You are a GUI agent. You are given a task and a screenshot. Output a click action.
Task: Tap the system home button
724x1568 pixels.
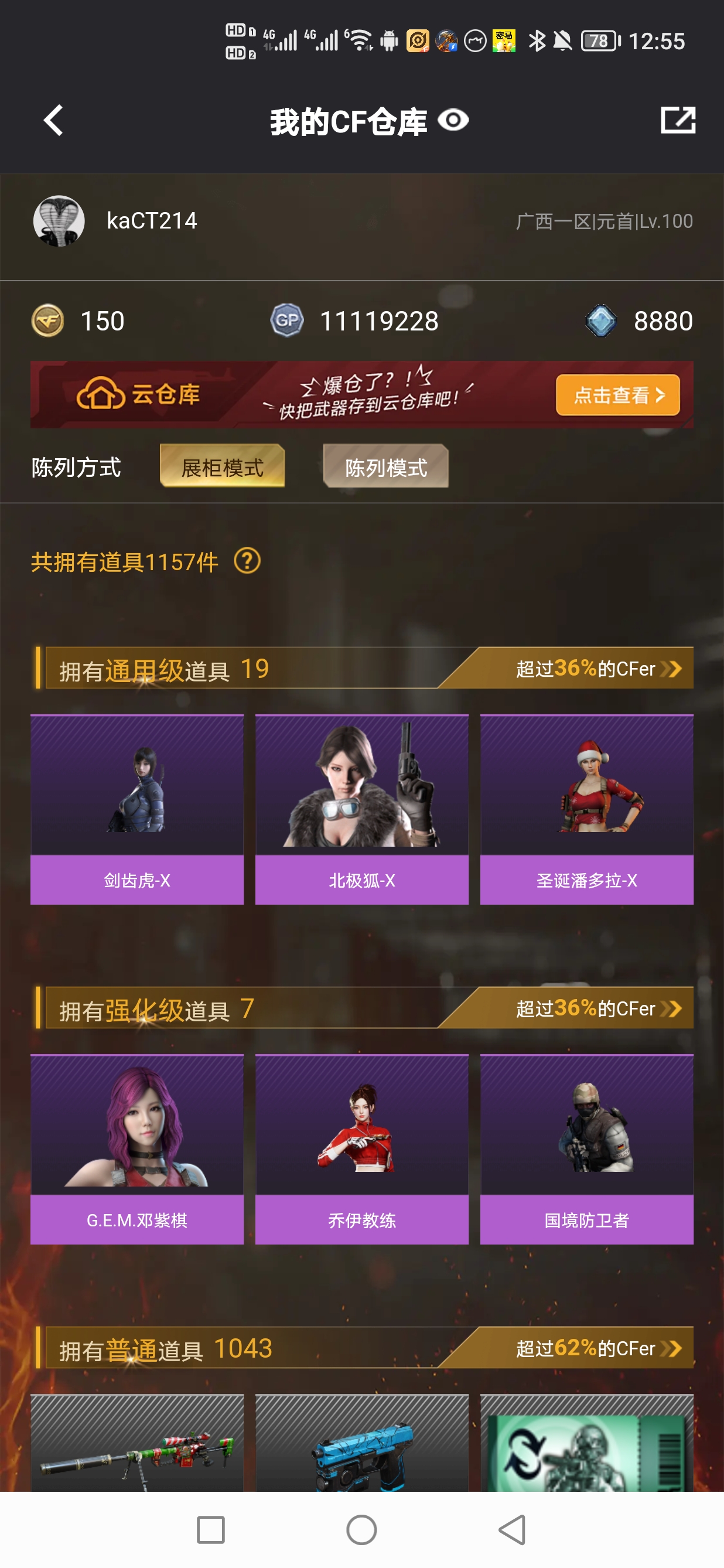361,1529
